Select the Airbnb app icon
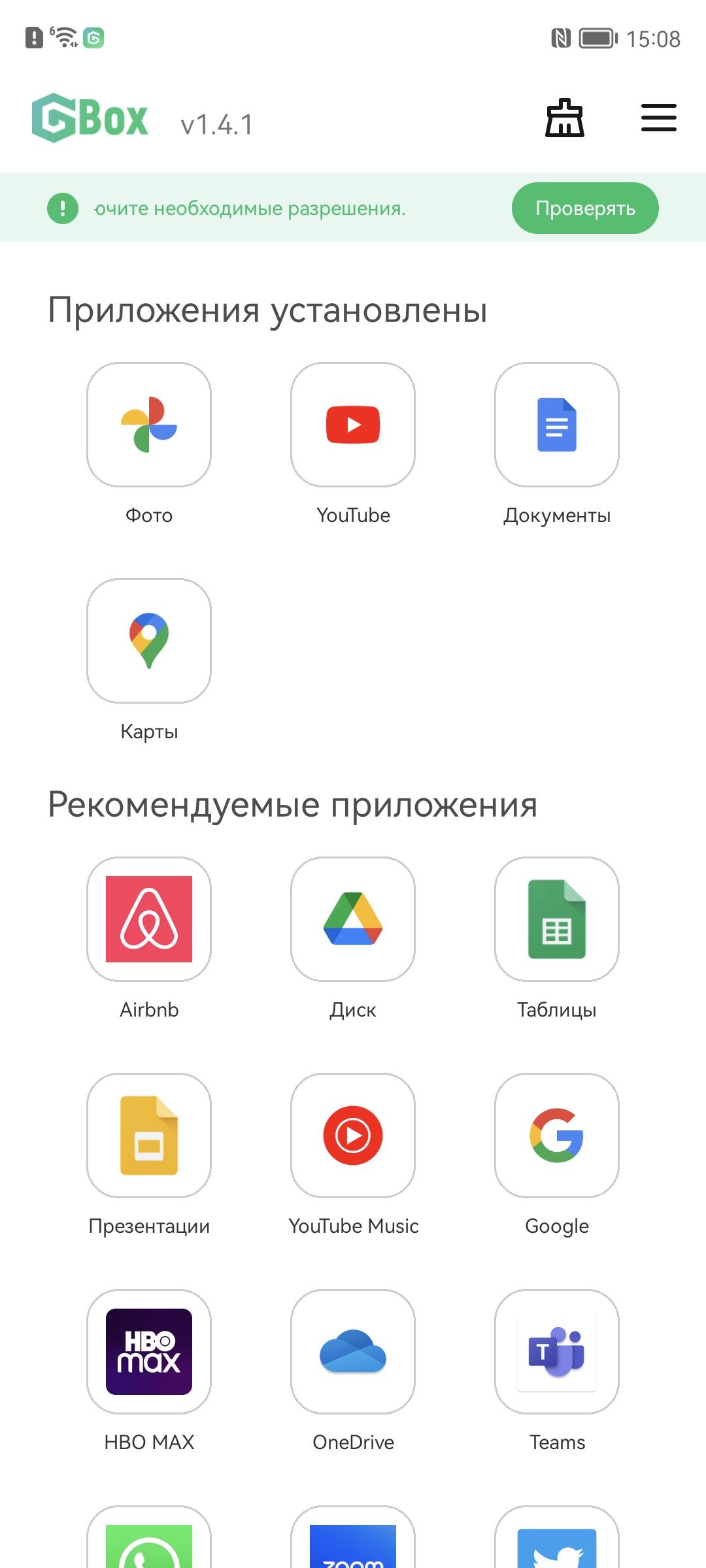 coord(148,920)
